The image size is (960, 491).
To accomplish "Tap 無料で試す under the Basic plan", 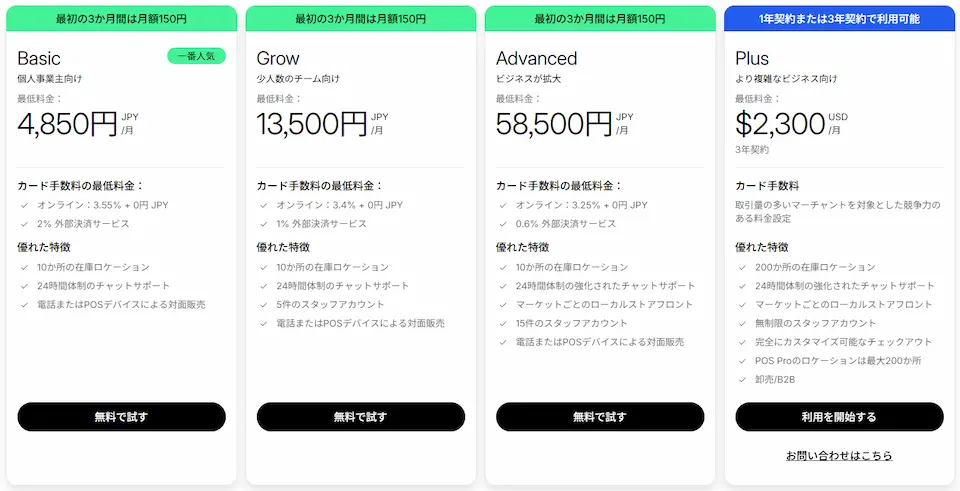I will (x=121, y=417).
